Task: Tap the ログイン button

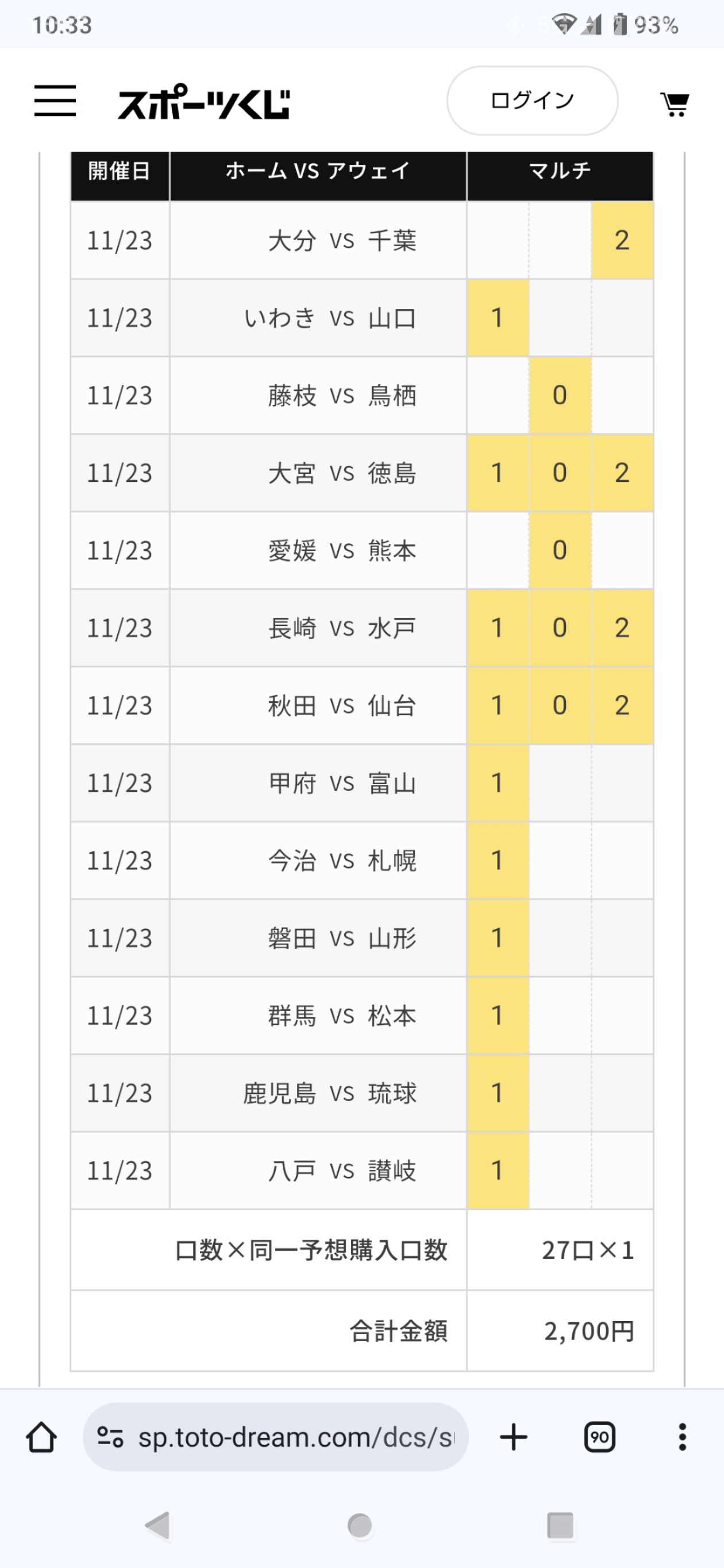Action: tap(532, 101)
